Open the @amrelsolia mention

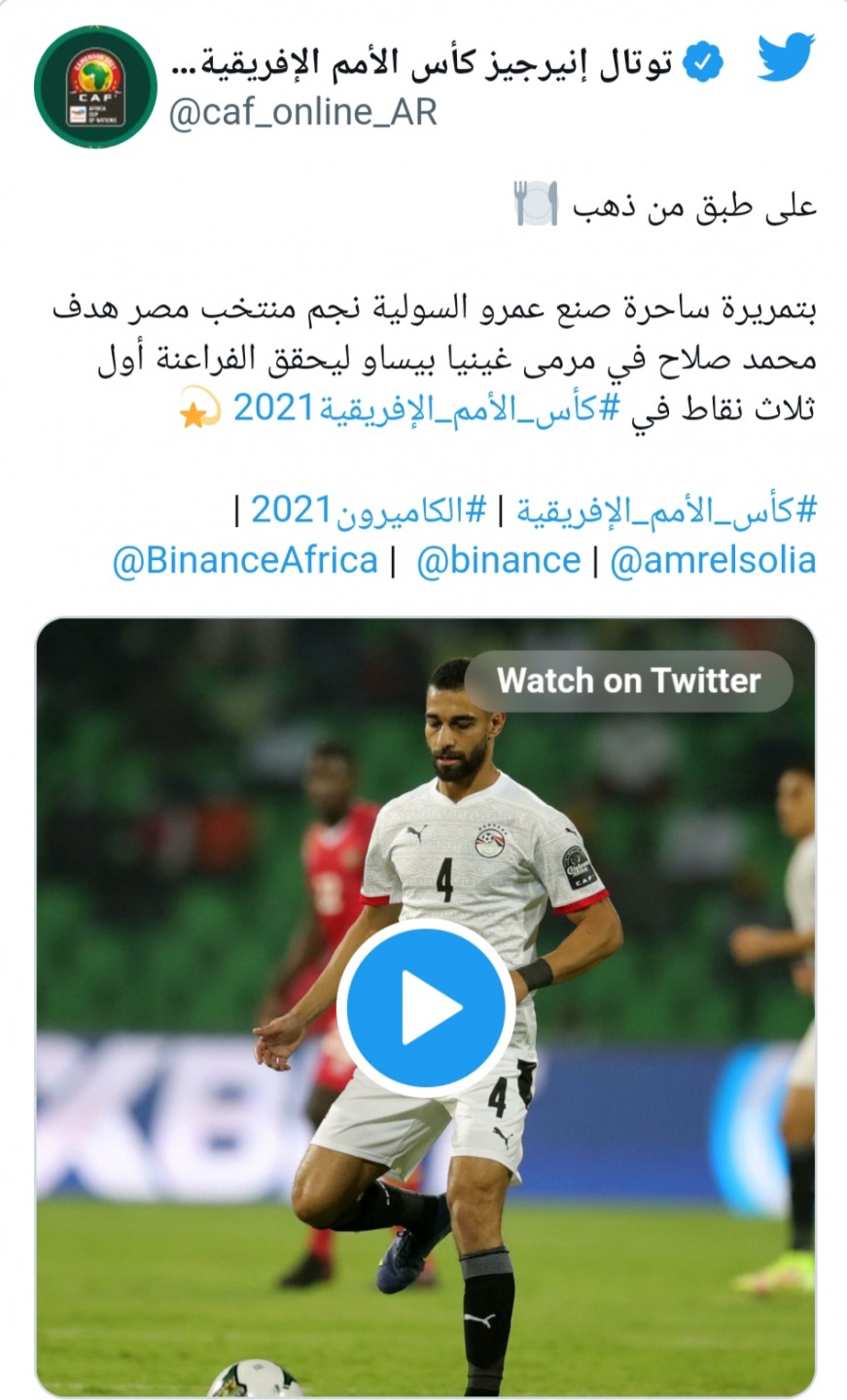712,561
